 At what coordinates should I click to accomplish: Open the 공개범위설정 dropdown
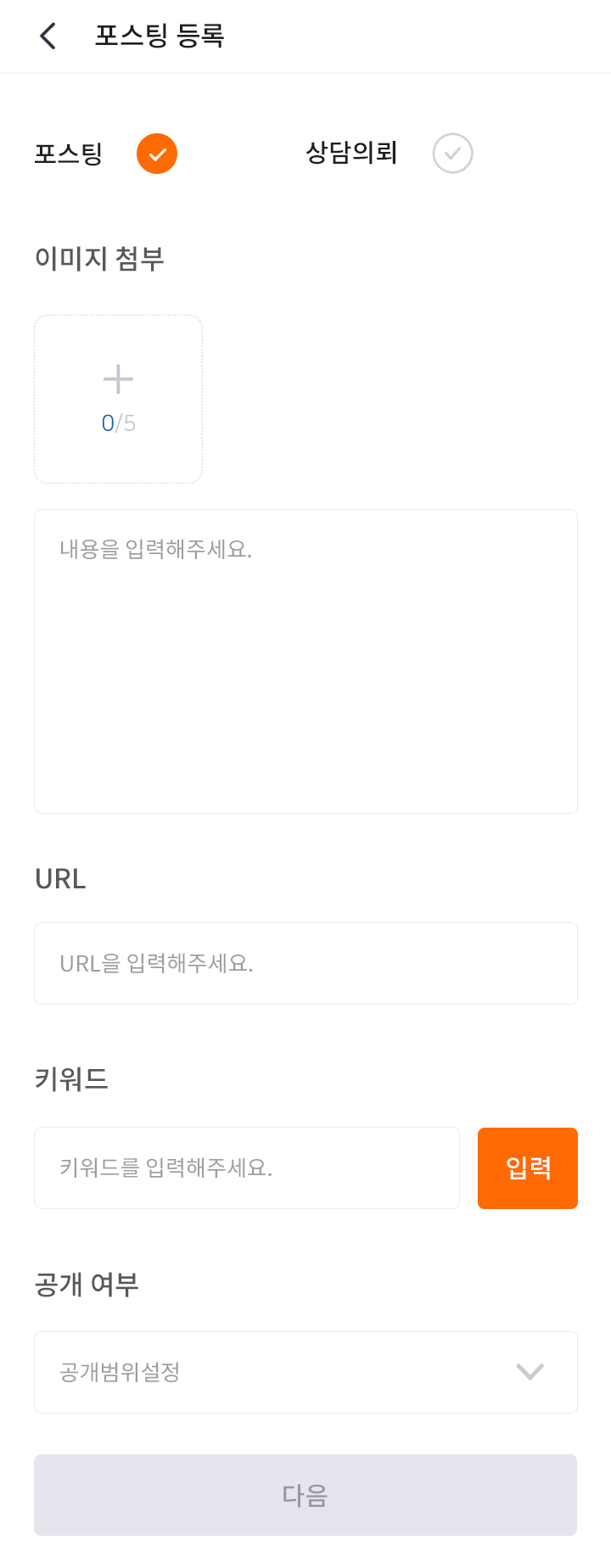[305, 1372]
